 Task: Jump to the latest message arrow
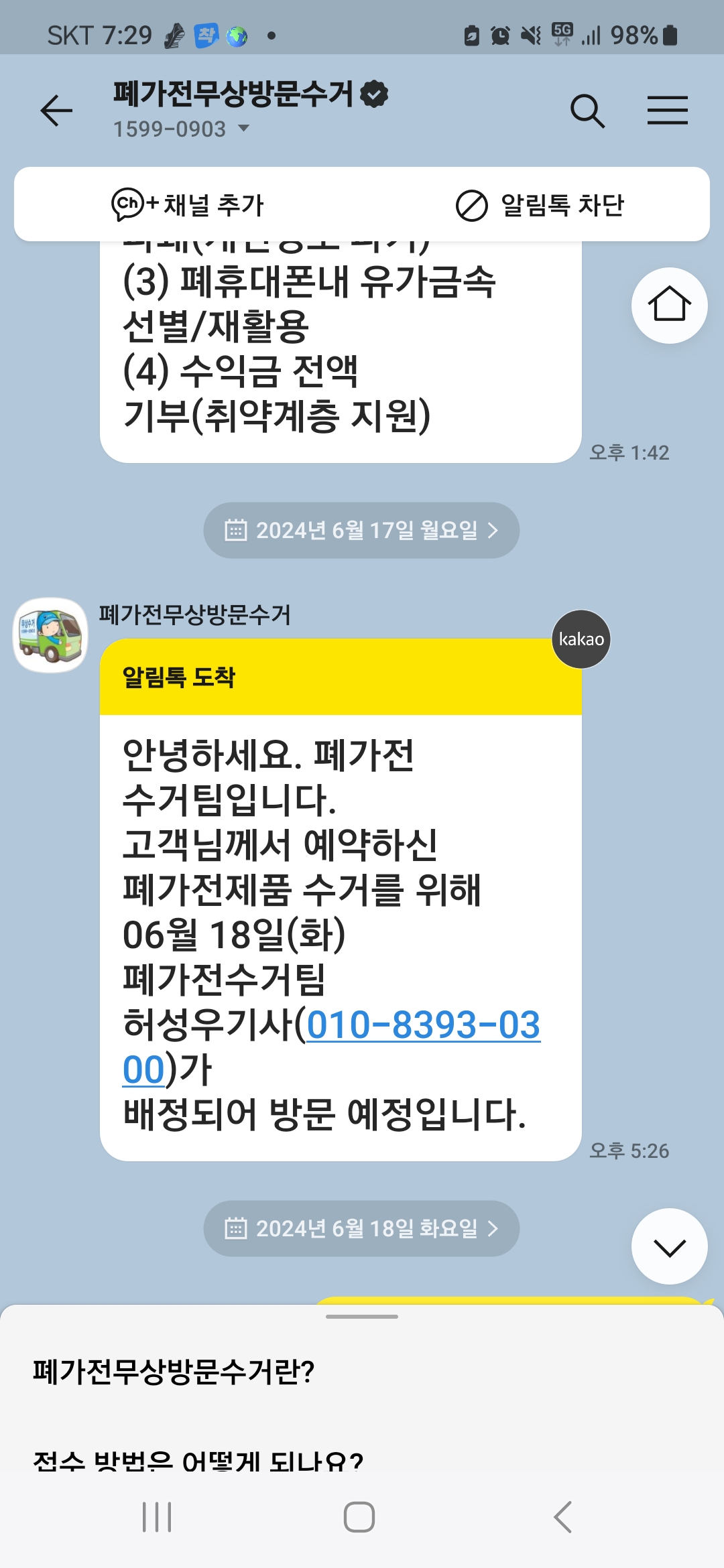pos(669,1247)
